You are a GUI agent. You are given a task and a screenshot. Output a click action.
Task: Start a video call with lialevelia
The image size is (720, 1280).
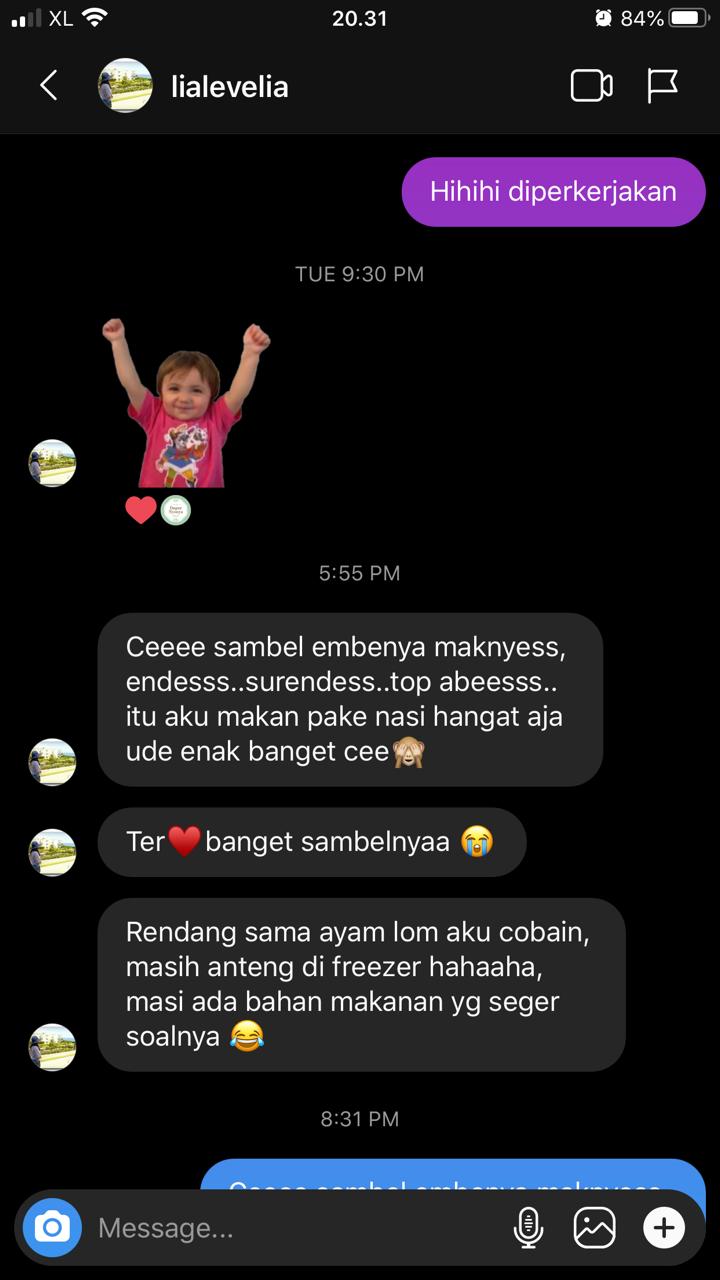click(x=591, y=86)
